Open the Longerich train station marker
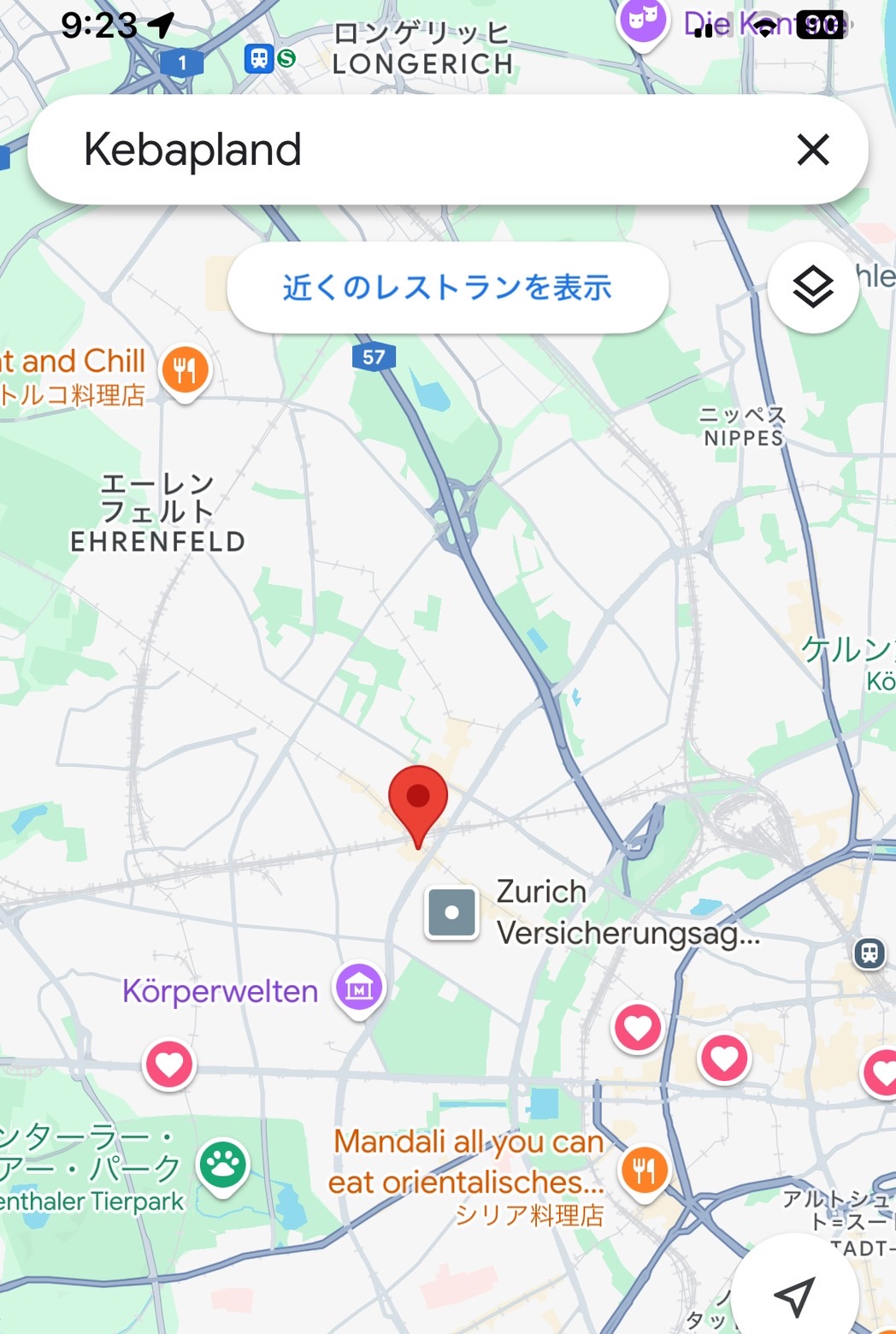Viewport: 896px width, 1334px height. click(x=259, y=58)
